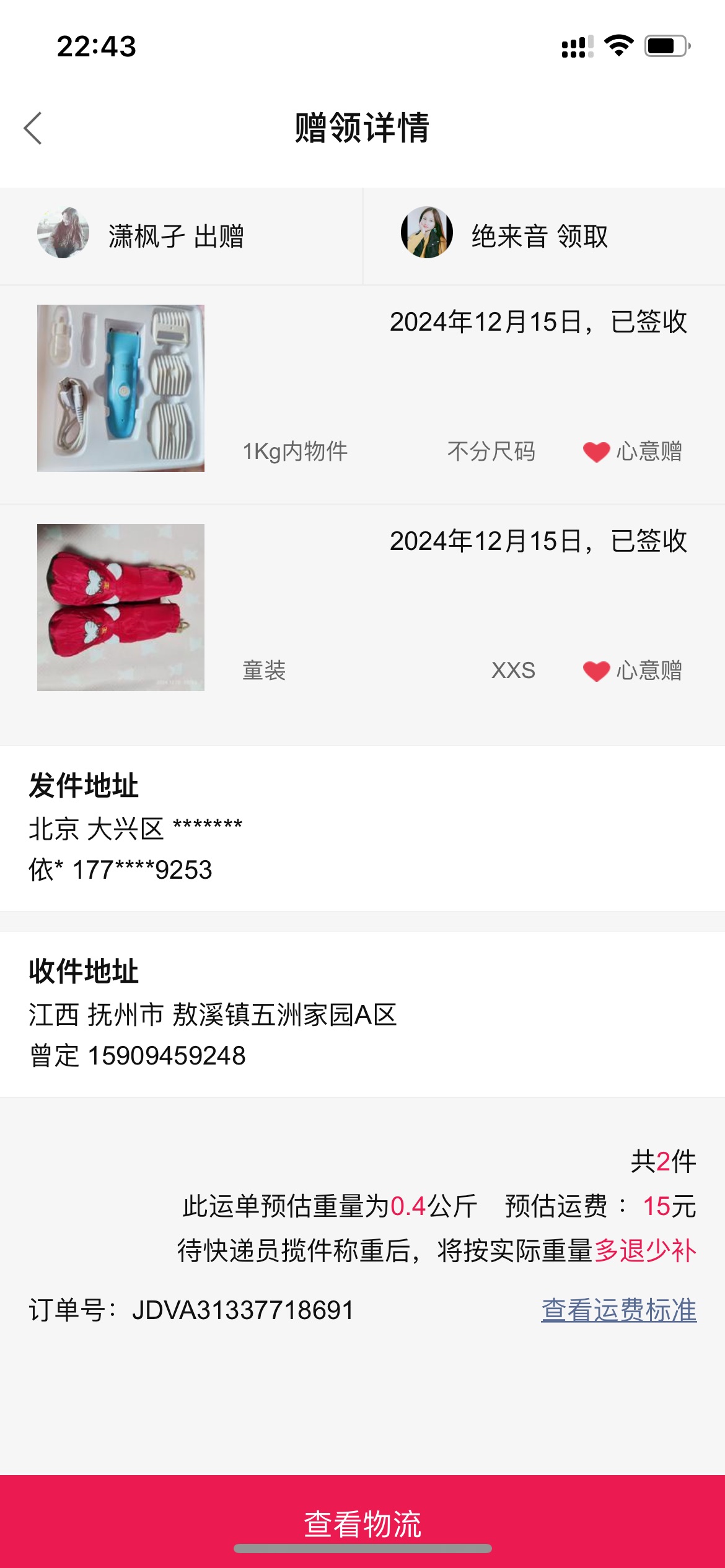This screenshot has height=1568, width=725.
Task: Open giver 潇枫子's profile
Action: 63,233
